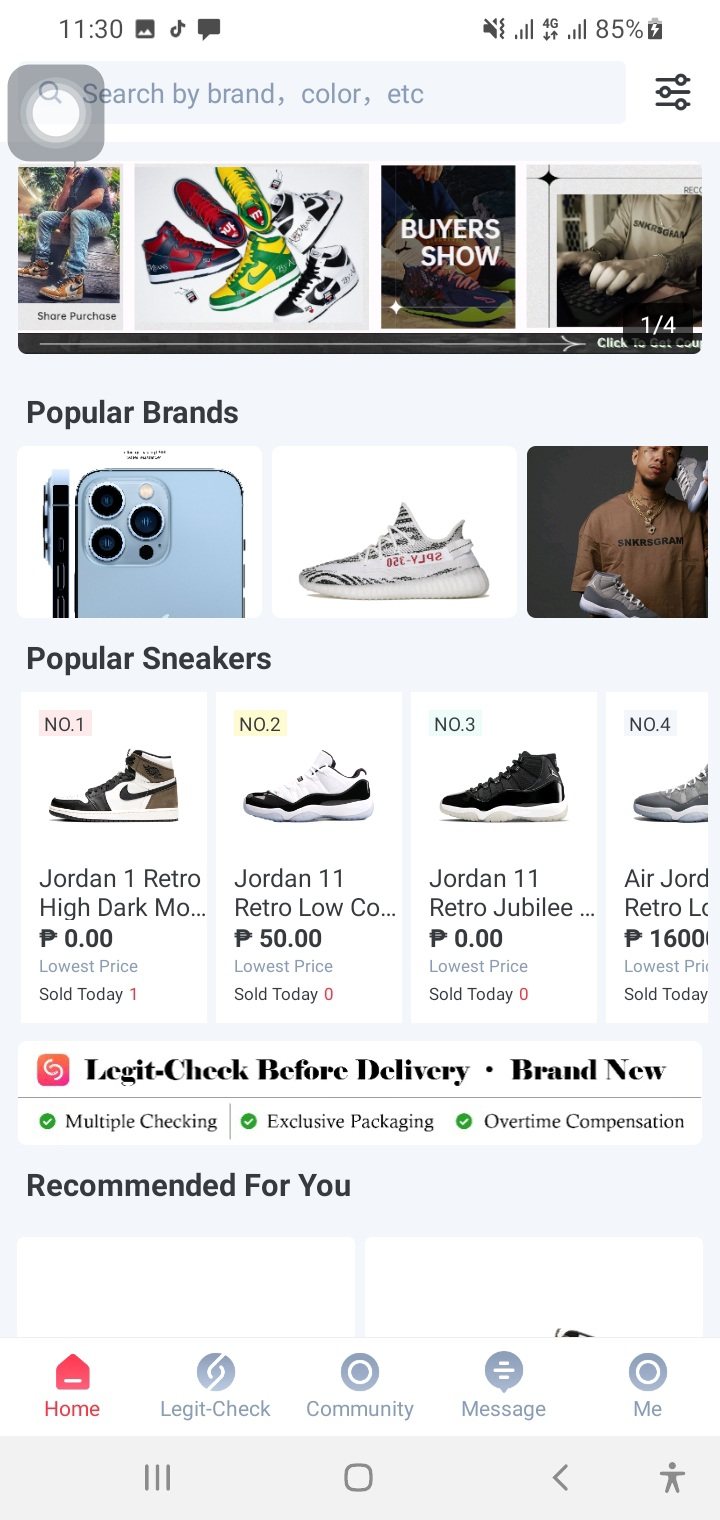Viewport: 720px width, 1520px height.
Task: Open Legit-Check Before Delivery banner
Action: click(360, 1092)
